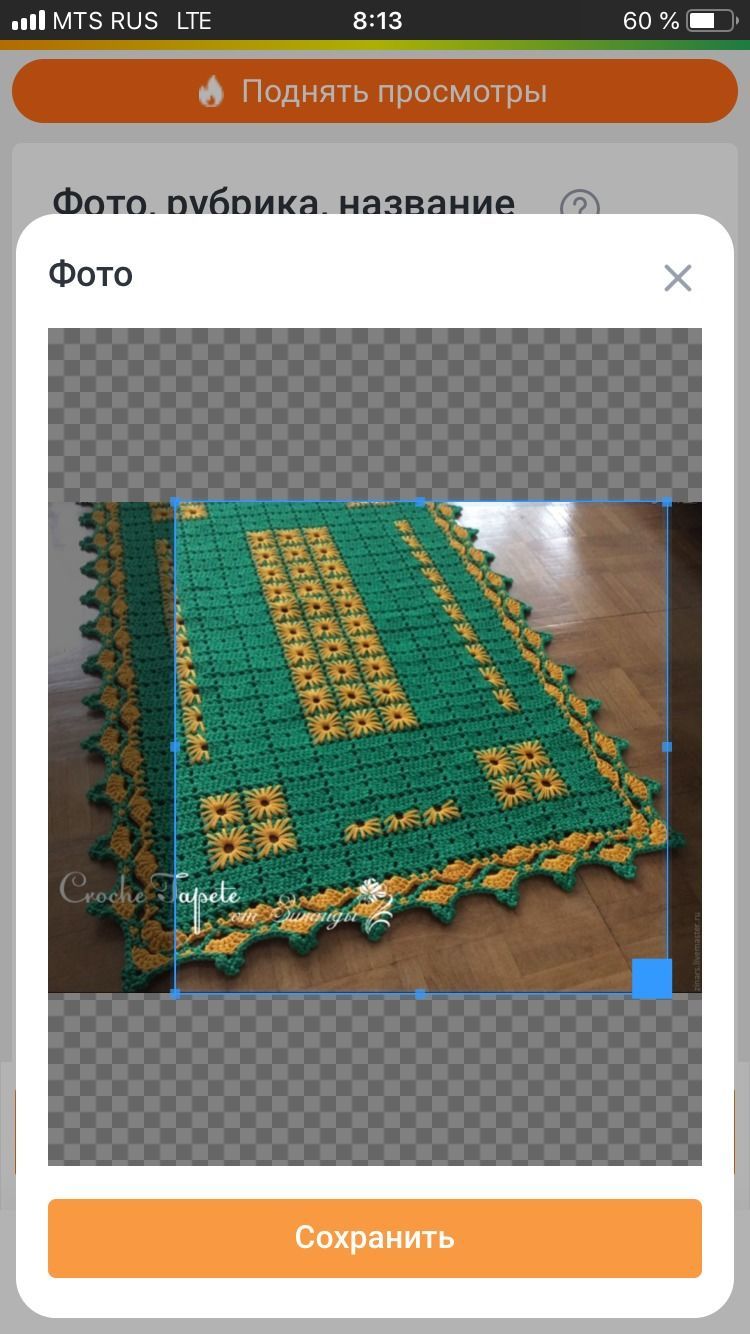Tap the blue square crop handle
The height and width of the screenshot is (1334, 750).
(x=652, y=978)
